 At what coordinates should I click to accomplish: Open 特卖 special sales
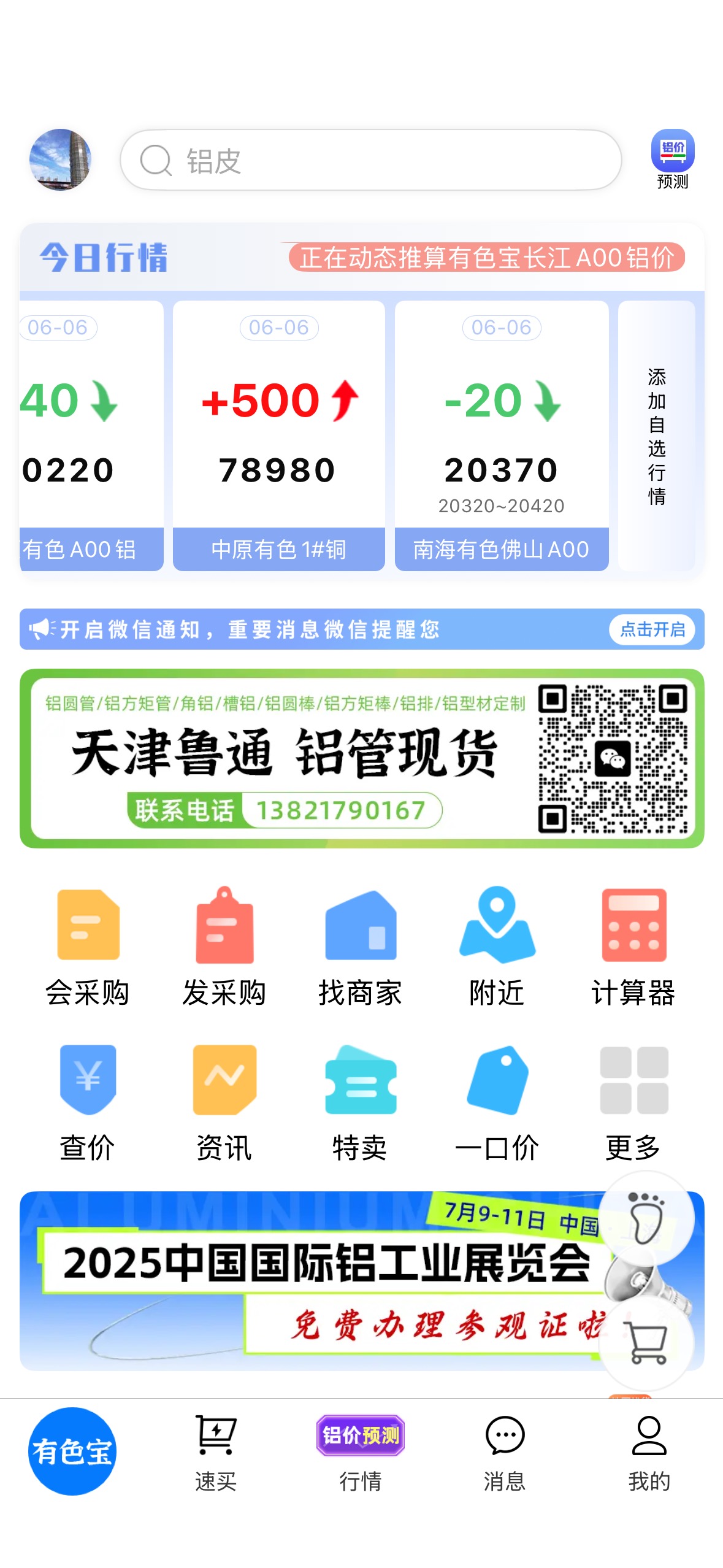tap(361, 1103)
